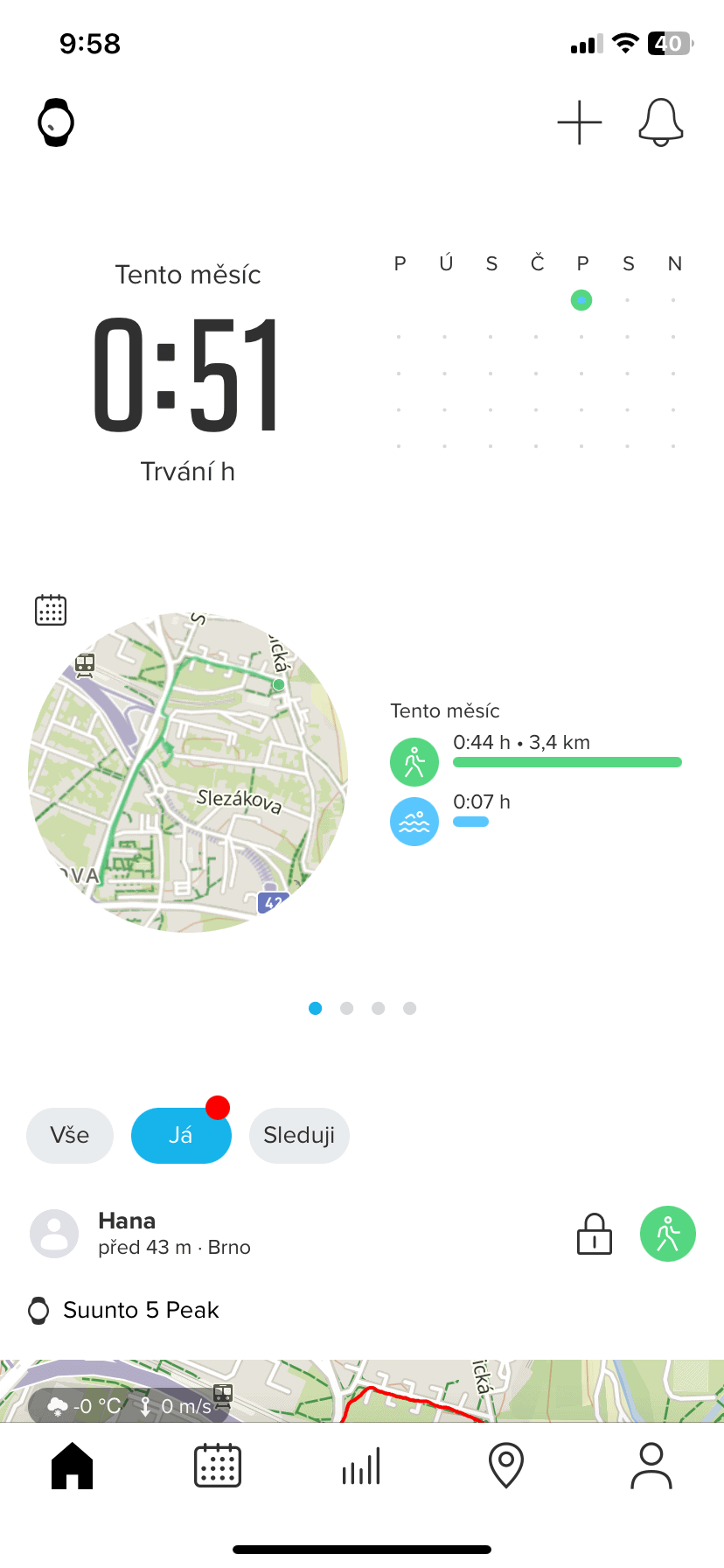Image resolution: width=724 pixels, height=1568 pixels.
Task: Select the Vše filter chip
Action: coord(70,1136)
